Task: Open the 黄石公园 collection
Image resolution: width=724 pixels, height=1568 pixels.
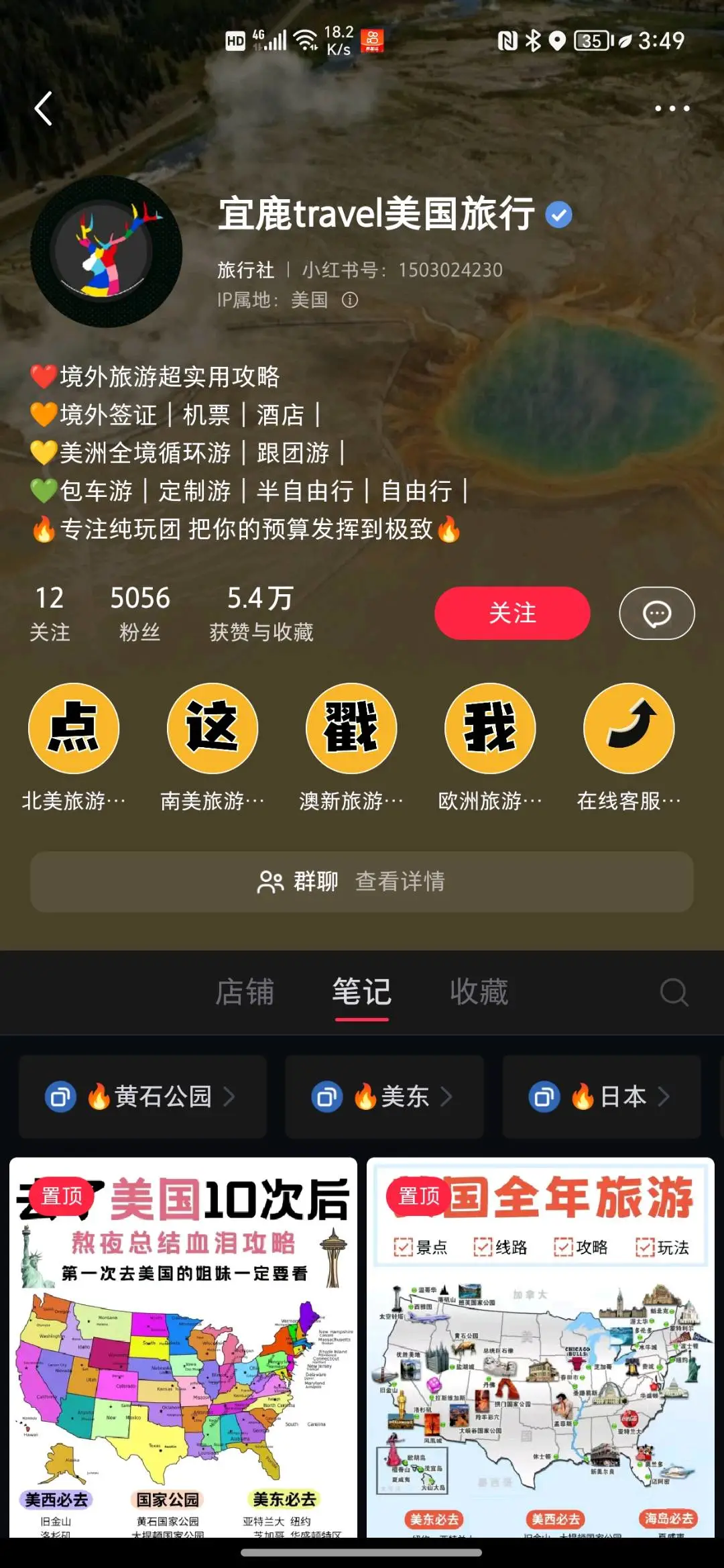Action: pos(143,1097)
